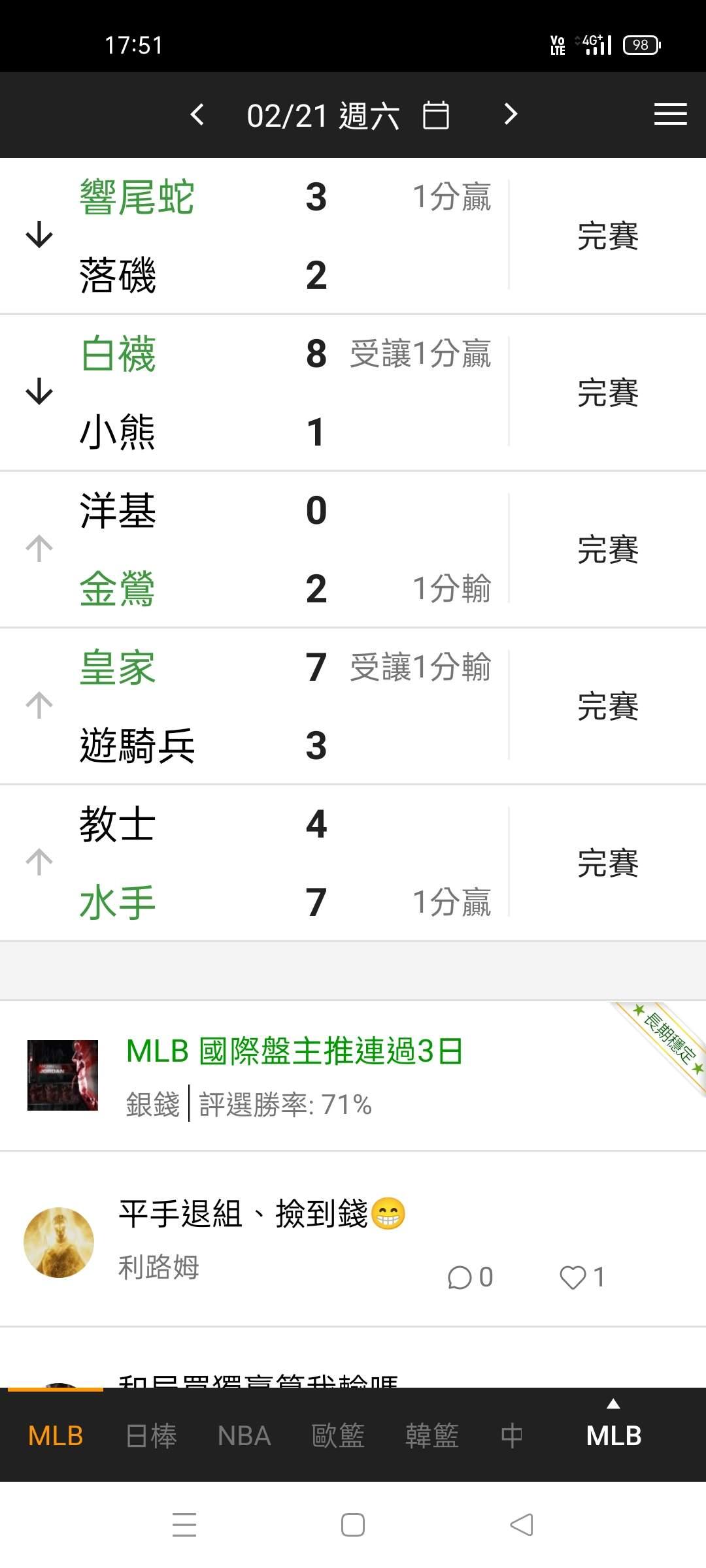This screenshot has height=1568, width=706.
Task: Like 利路姆's post
Action: 582,1277
